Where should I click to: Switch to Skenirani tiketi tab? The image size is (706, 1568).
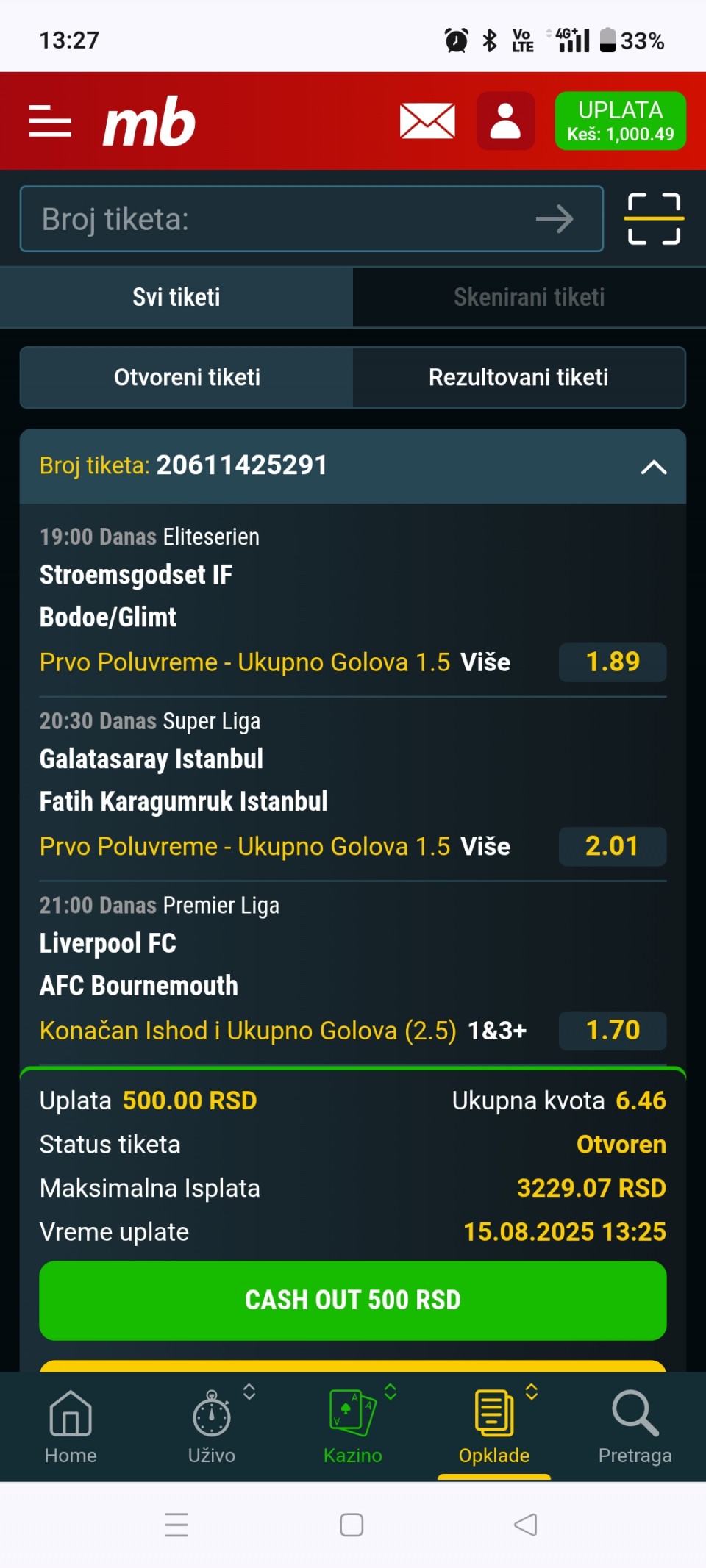click(529, 297)
